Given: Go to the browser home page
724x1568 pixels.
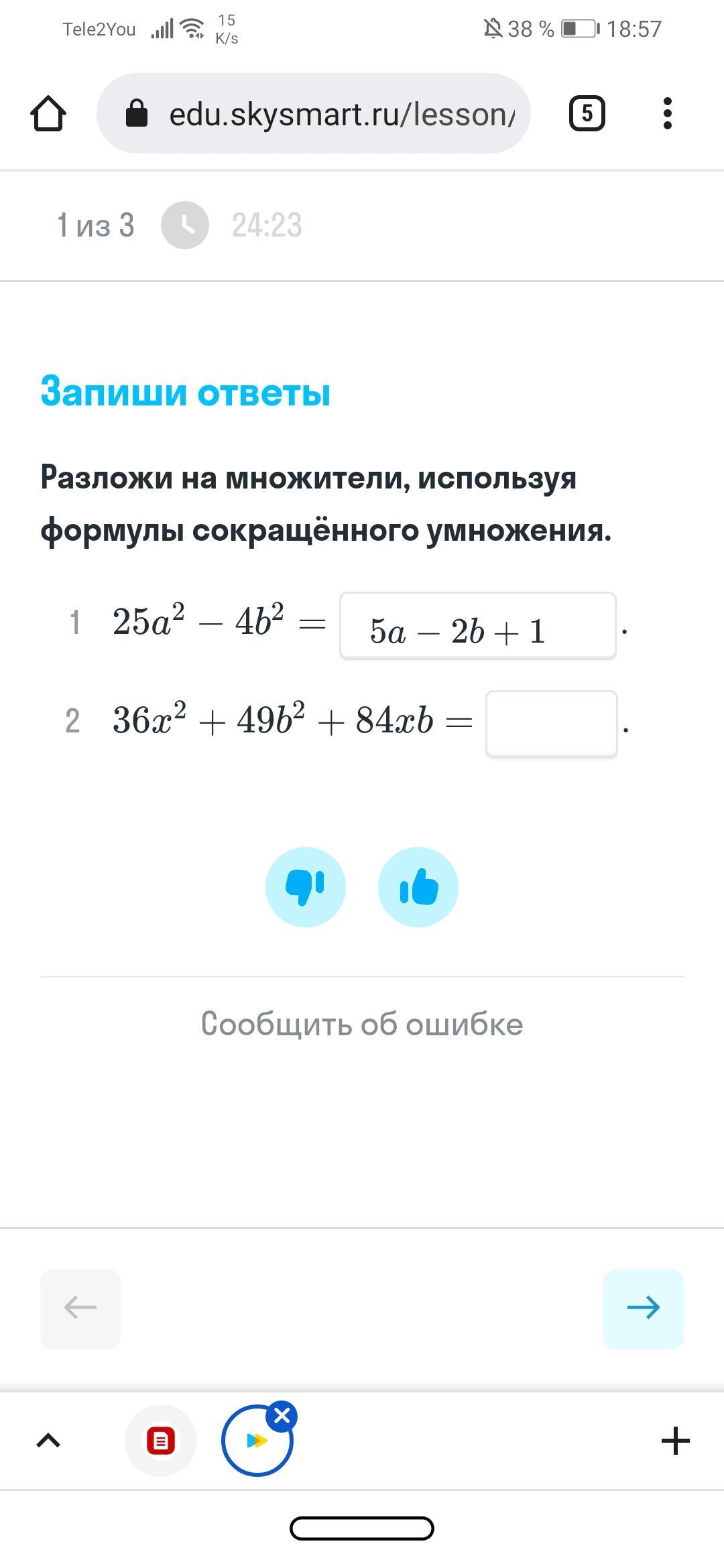Looking at the screenshot, I should tap(48, 113).
